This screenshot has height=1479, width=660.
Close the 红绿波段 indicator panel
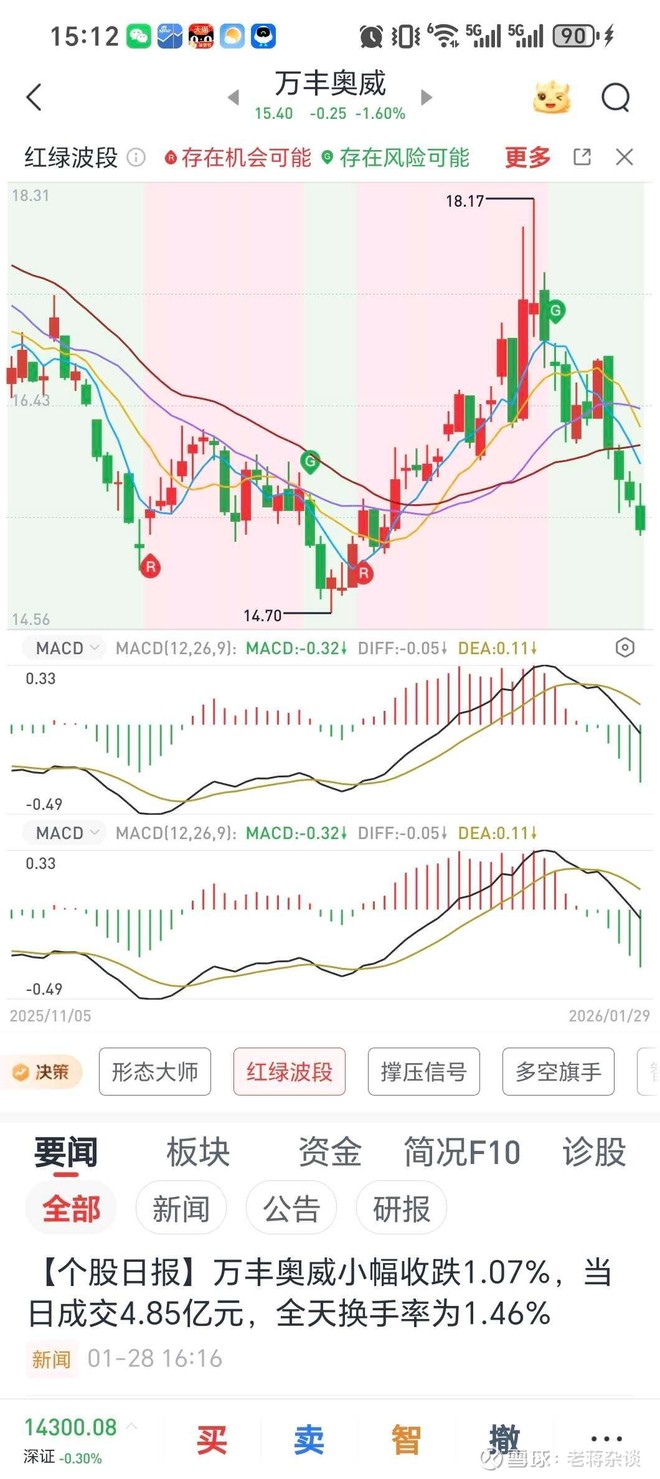[625, 157]
